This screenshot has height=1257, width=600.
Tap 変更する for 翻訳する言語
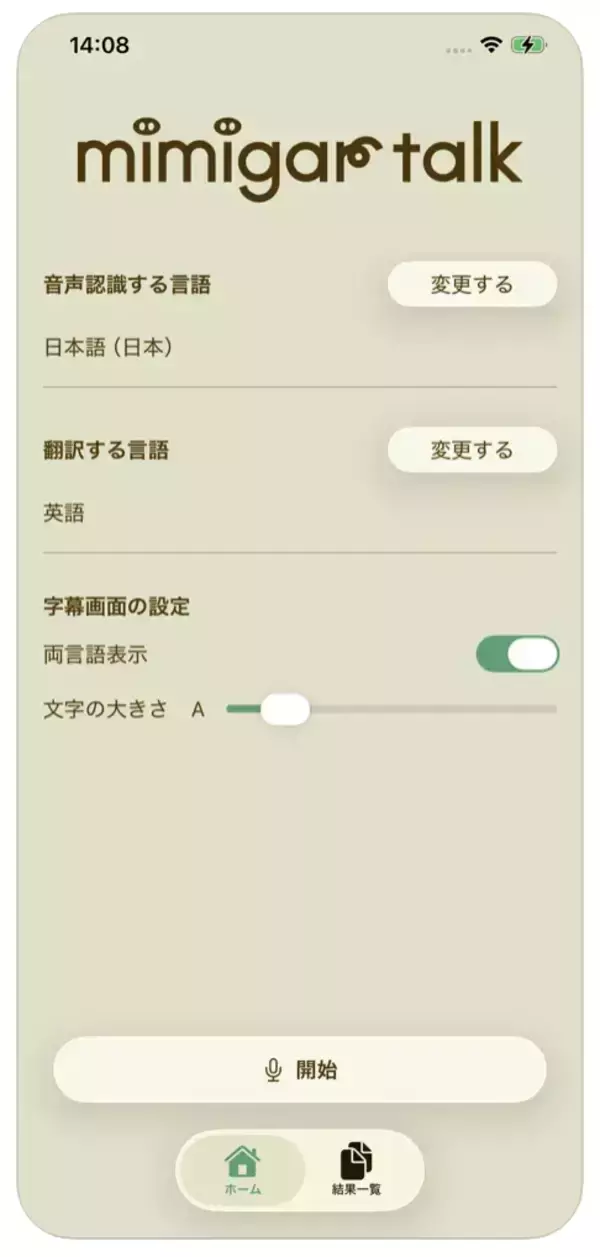pos(472,450)
